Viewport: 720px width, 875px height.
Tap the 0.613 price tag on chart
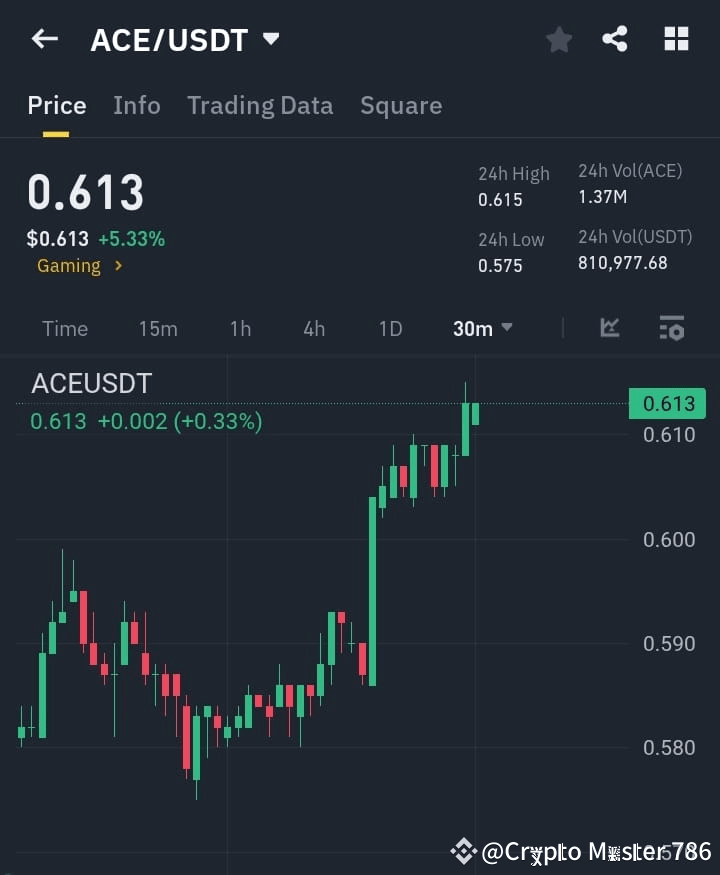pyautogui.click(x=666, y=403)
